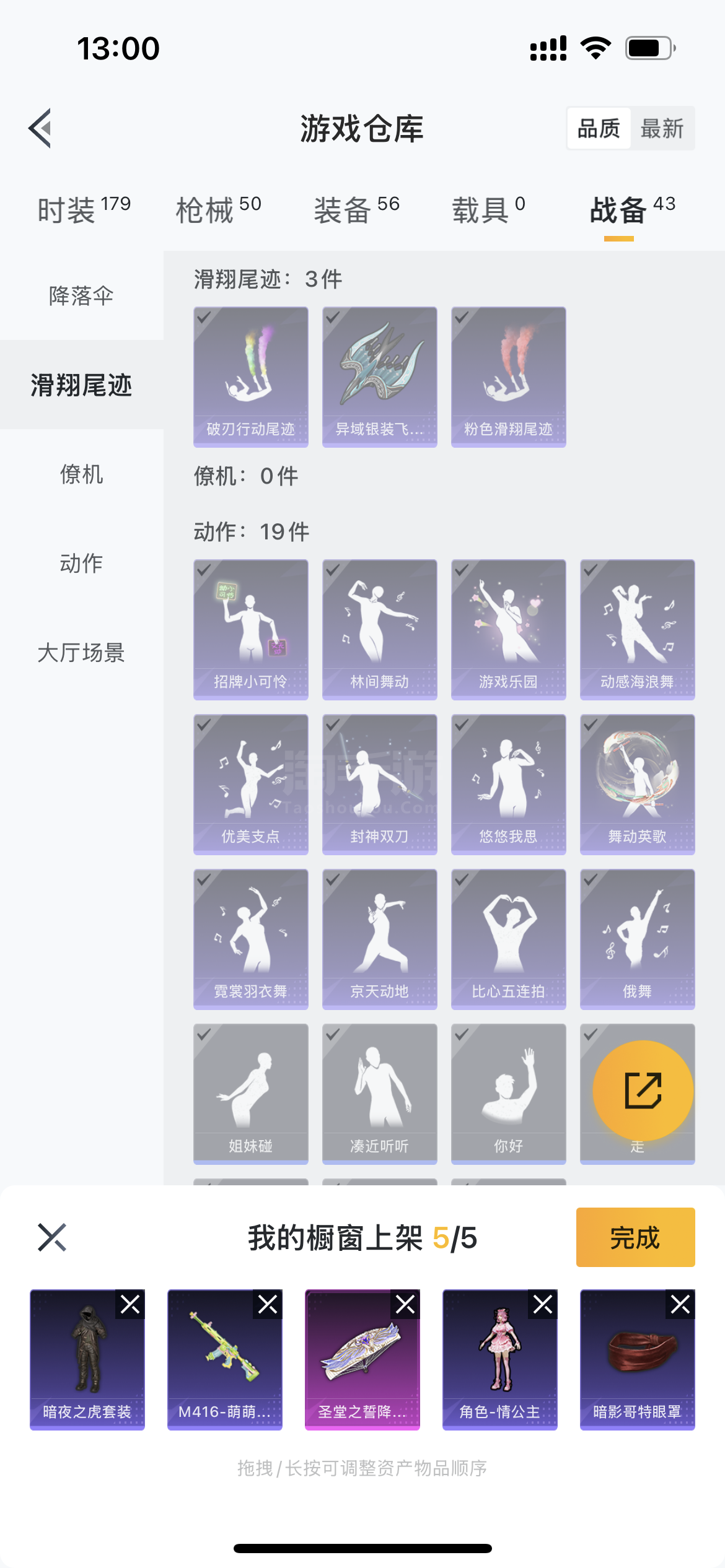725x1568 pixels.
Task: Remove 暗影哥特眼罩 from the showcase
Action: [x=680, y=1305]
